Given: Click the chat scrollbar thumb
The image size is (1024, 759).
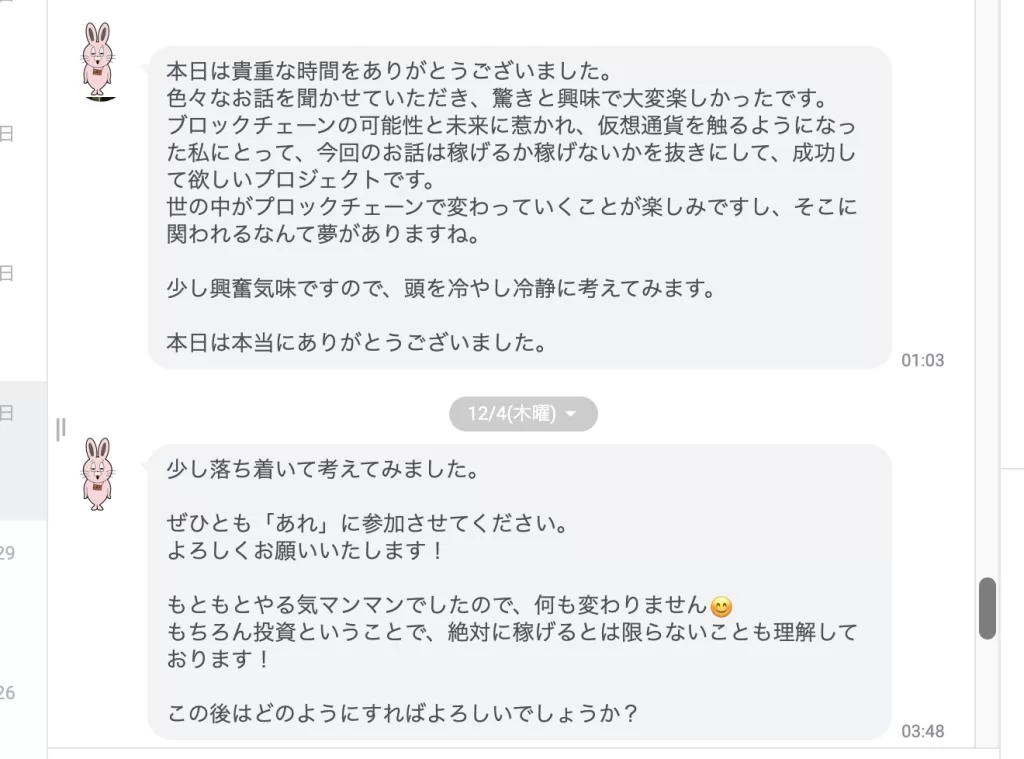Looking at the screenshot, I should (987, 608).
